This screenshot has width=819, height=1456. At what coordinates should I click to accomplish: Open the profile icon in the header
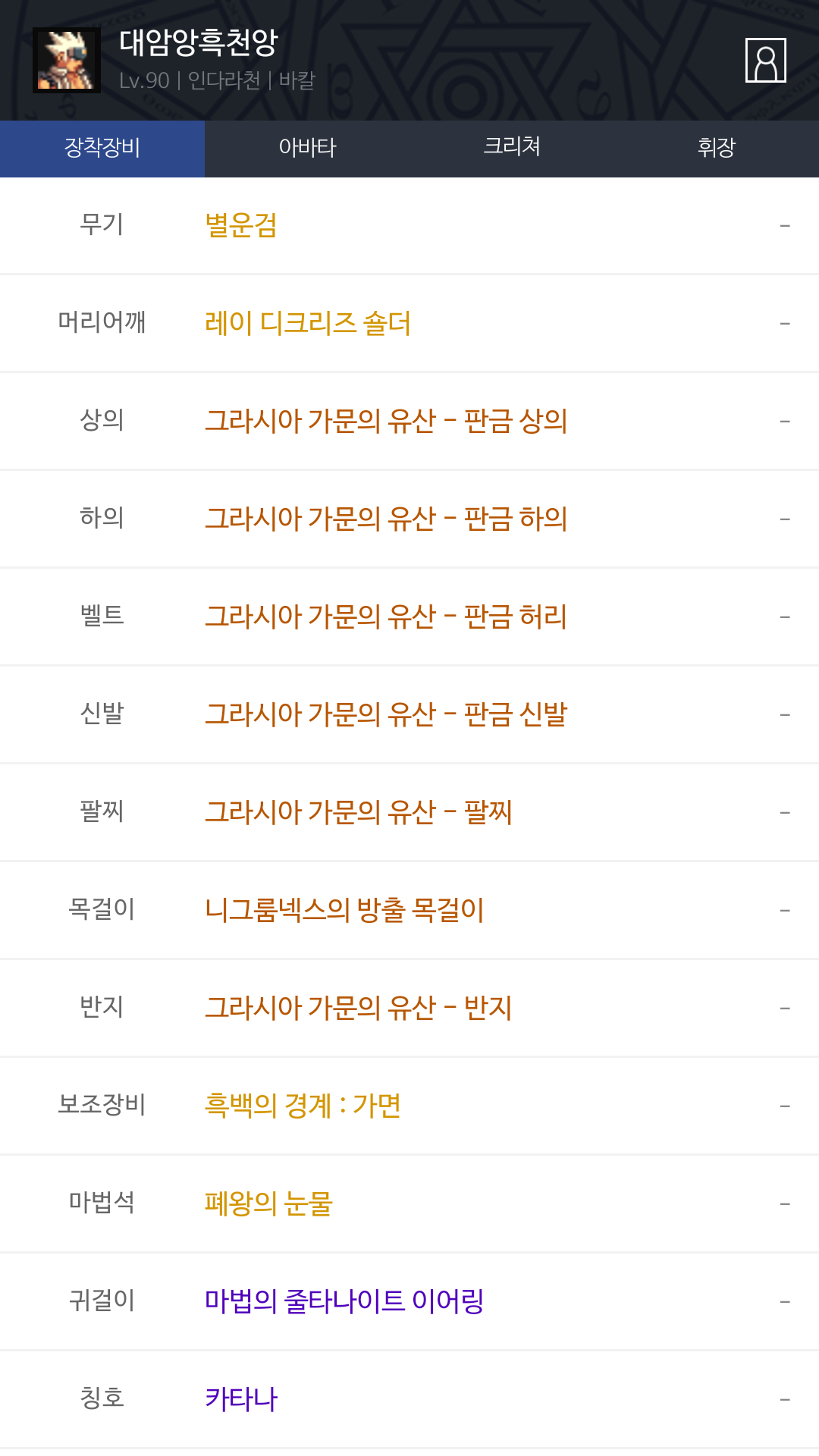pos(765,60)
